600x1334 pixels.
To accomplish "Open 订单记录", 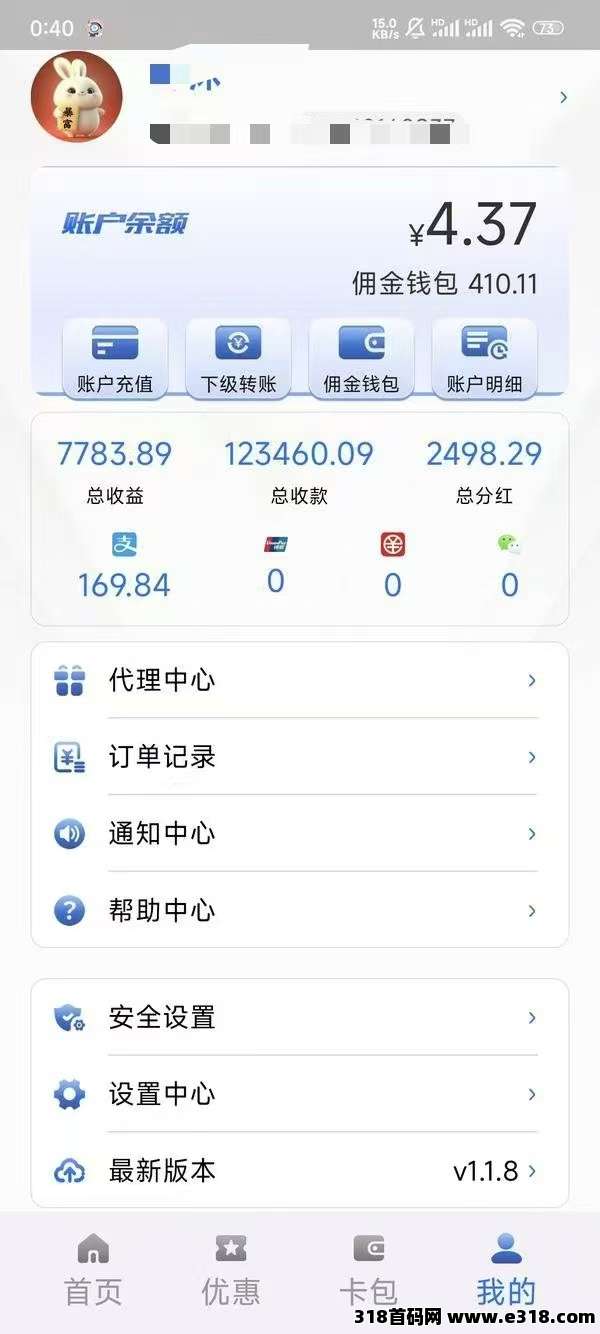I will coord(300,757).
